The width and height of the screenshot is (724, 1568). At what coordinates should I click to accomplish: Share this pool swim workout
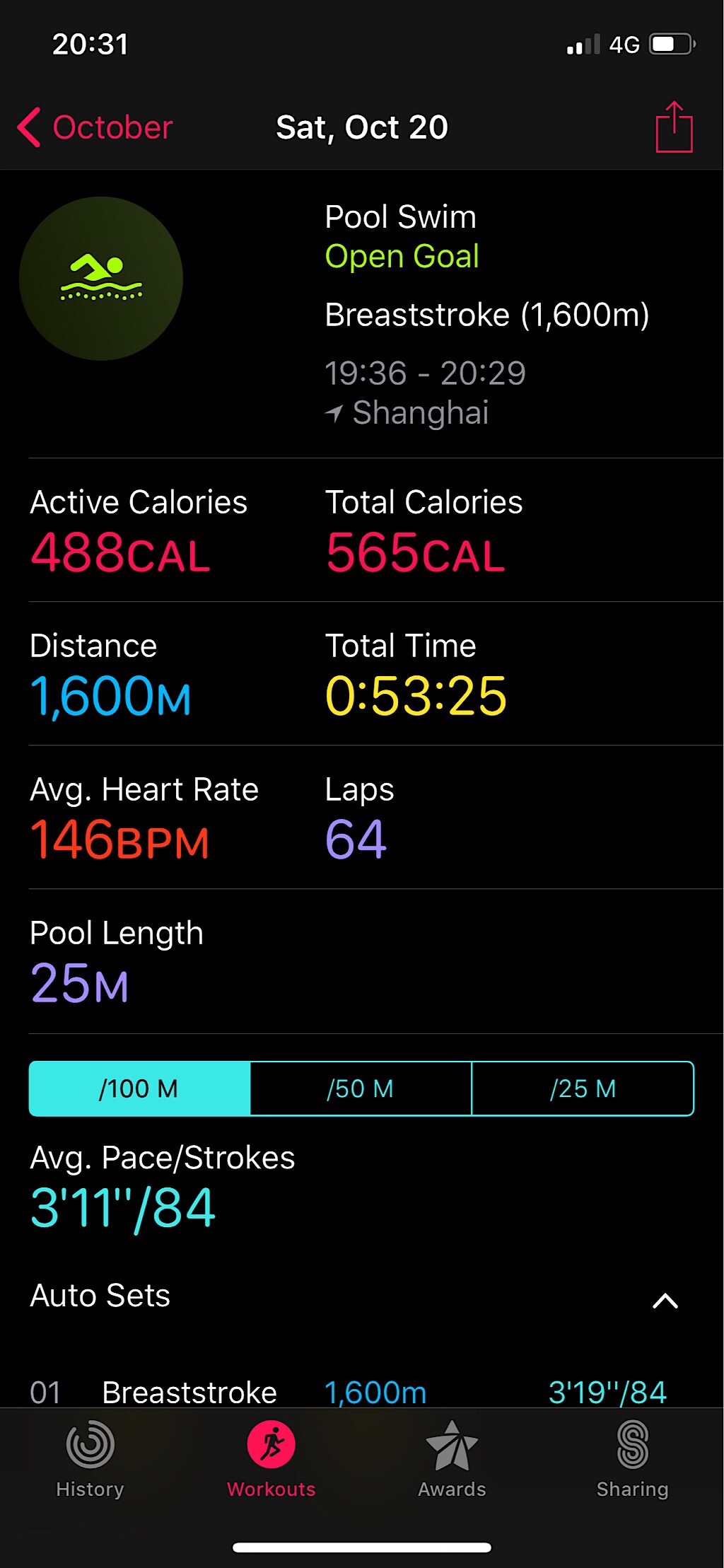[674, 127]
